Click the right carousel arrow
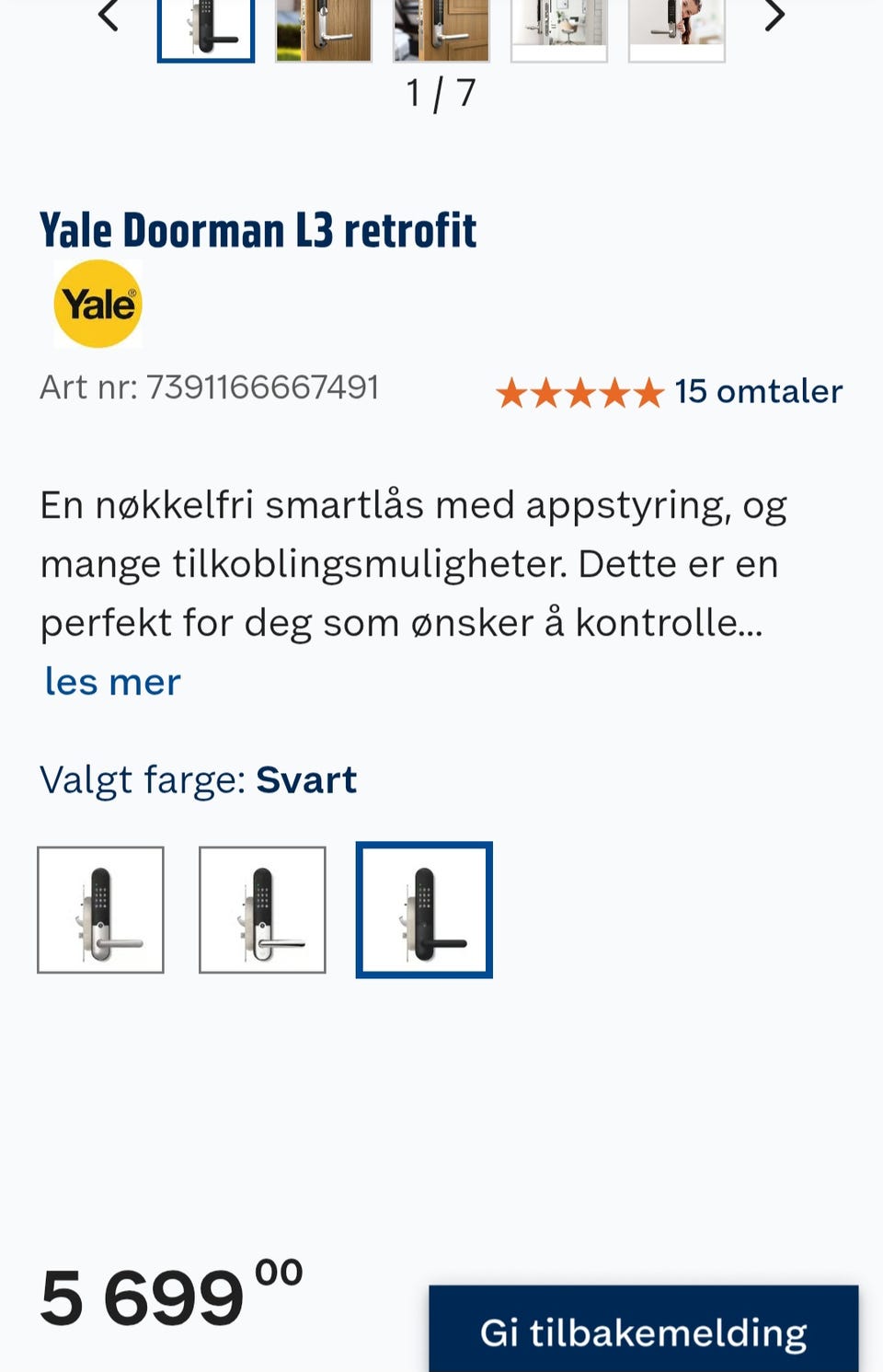Screen dimensions: 883x1372 [774, 14]
